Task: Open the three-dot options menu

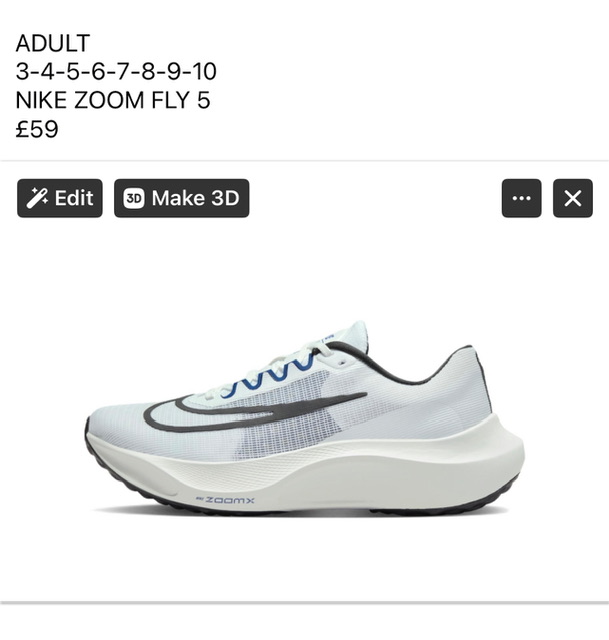Action: (521, 198)
